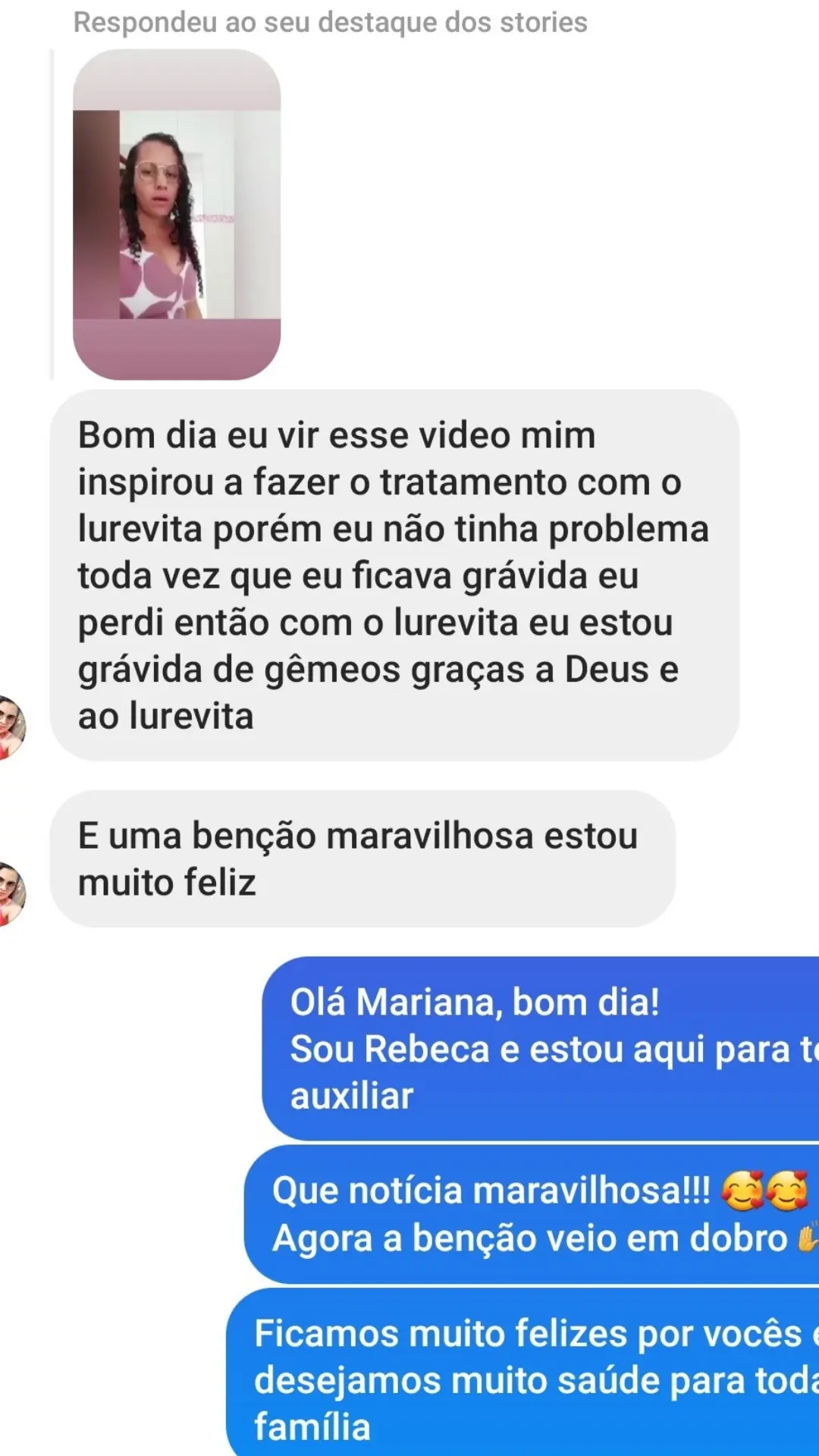Screen dimensions: 819x1456
Task: Open the replied story highlight video thumbnail
Action: (176, 215)
